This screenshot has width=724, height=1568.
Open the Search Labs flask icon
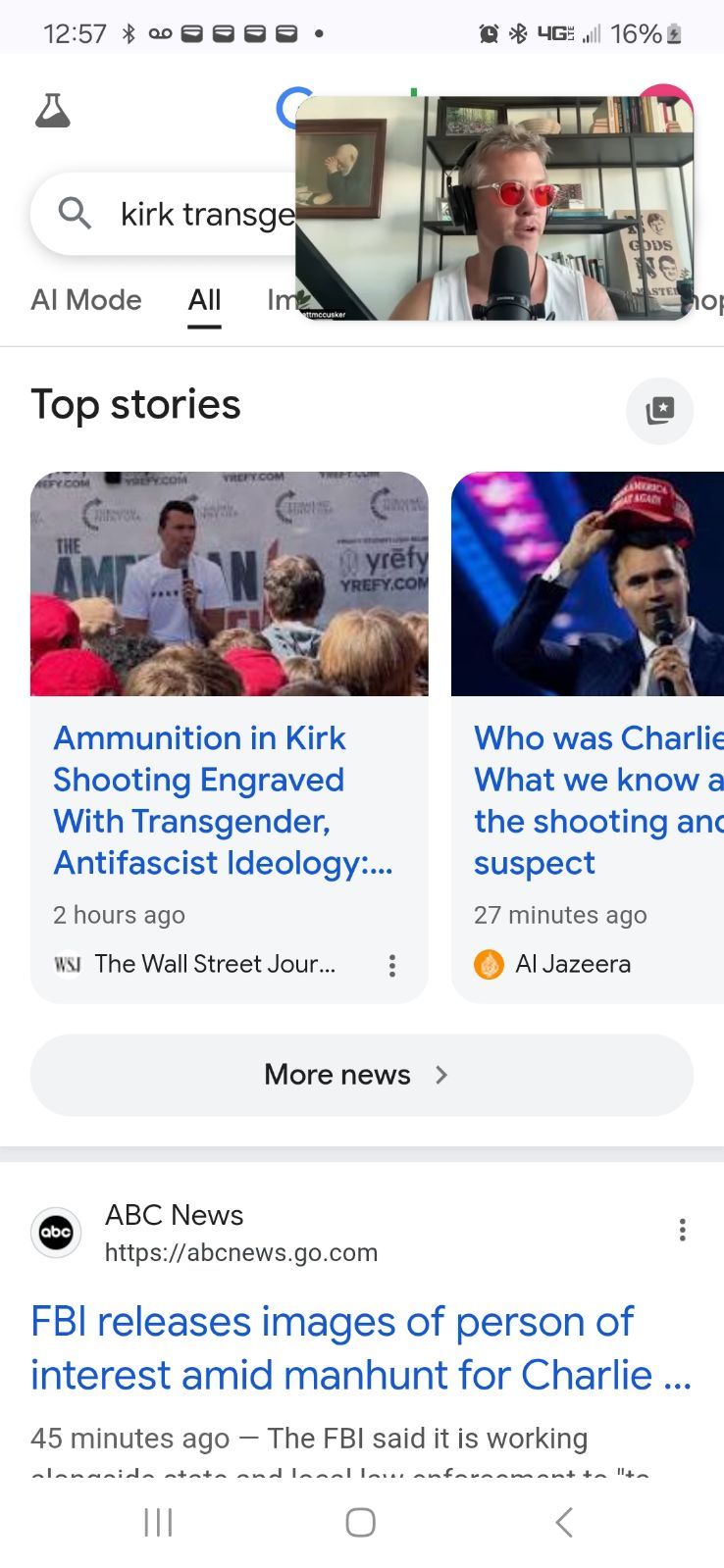pos(53,111)
